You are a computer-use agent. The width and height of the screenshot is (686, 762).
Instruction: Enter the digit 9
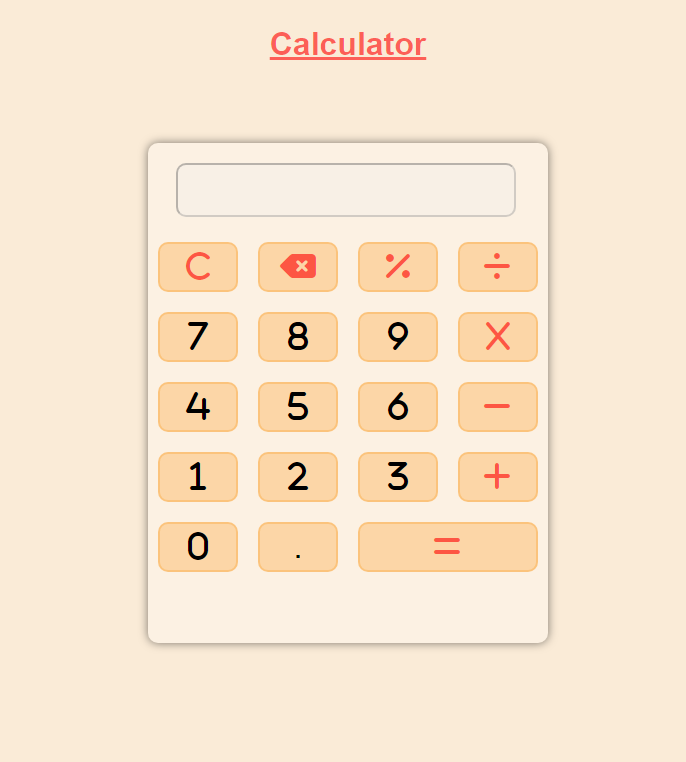(x=398, y=337)
